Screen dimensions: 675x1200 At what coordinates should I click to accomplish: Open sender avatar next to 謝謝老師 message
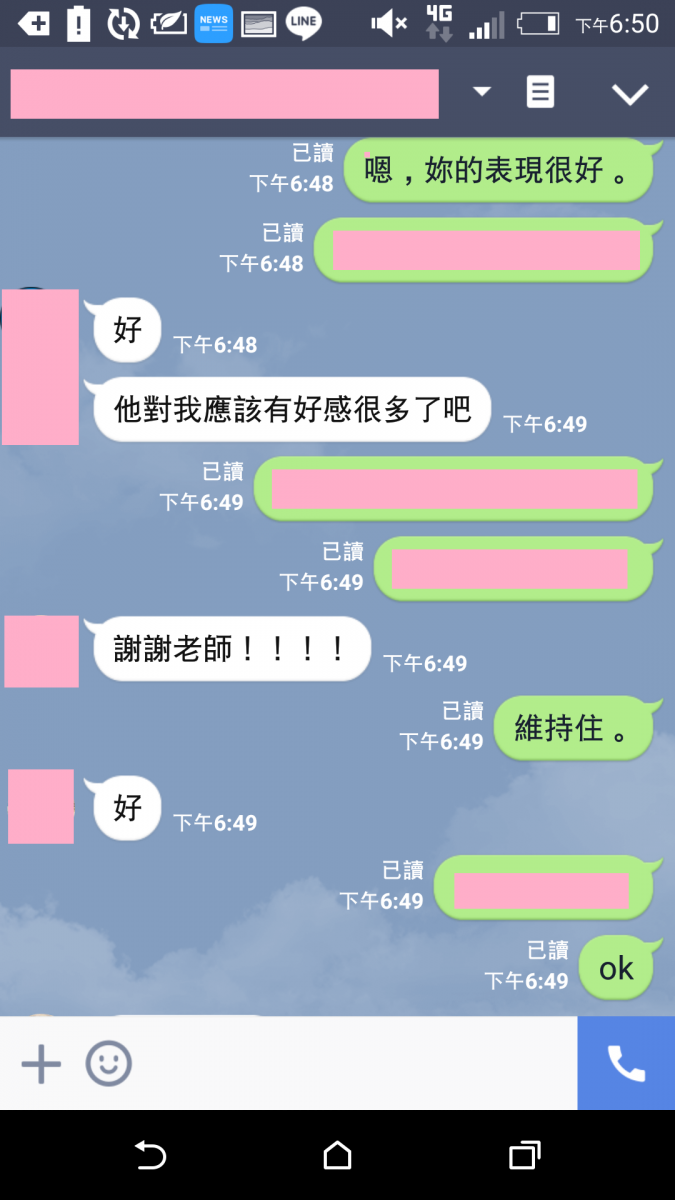(42, 651)
